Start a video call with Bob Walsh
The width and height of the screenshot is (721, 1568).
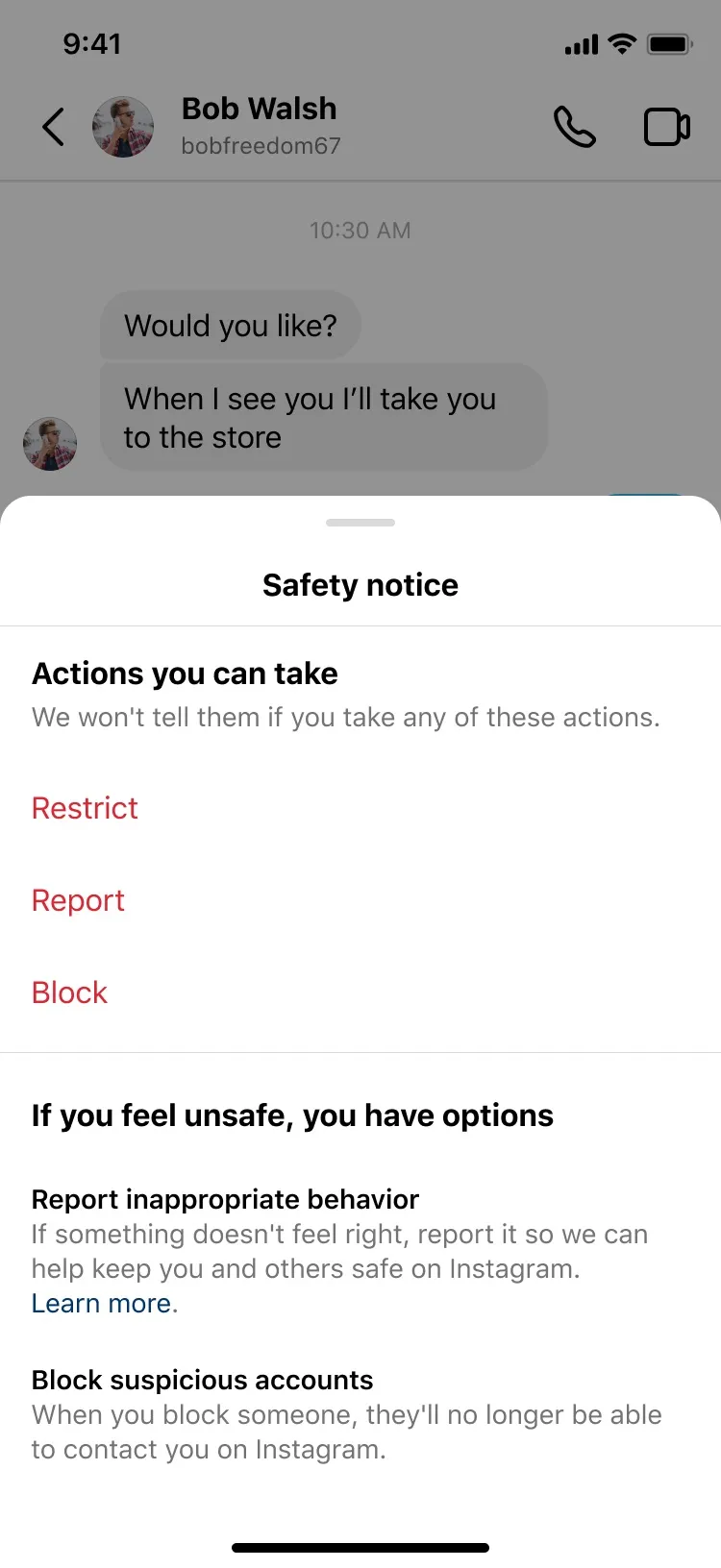pos(667,127)
